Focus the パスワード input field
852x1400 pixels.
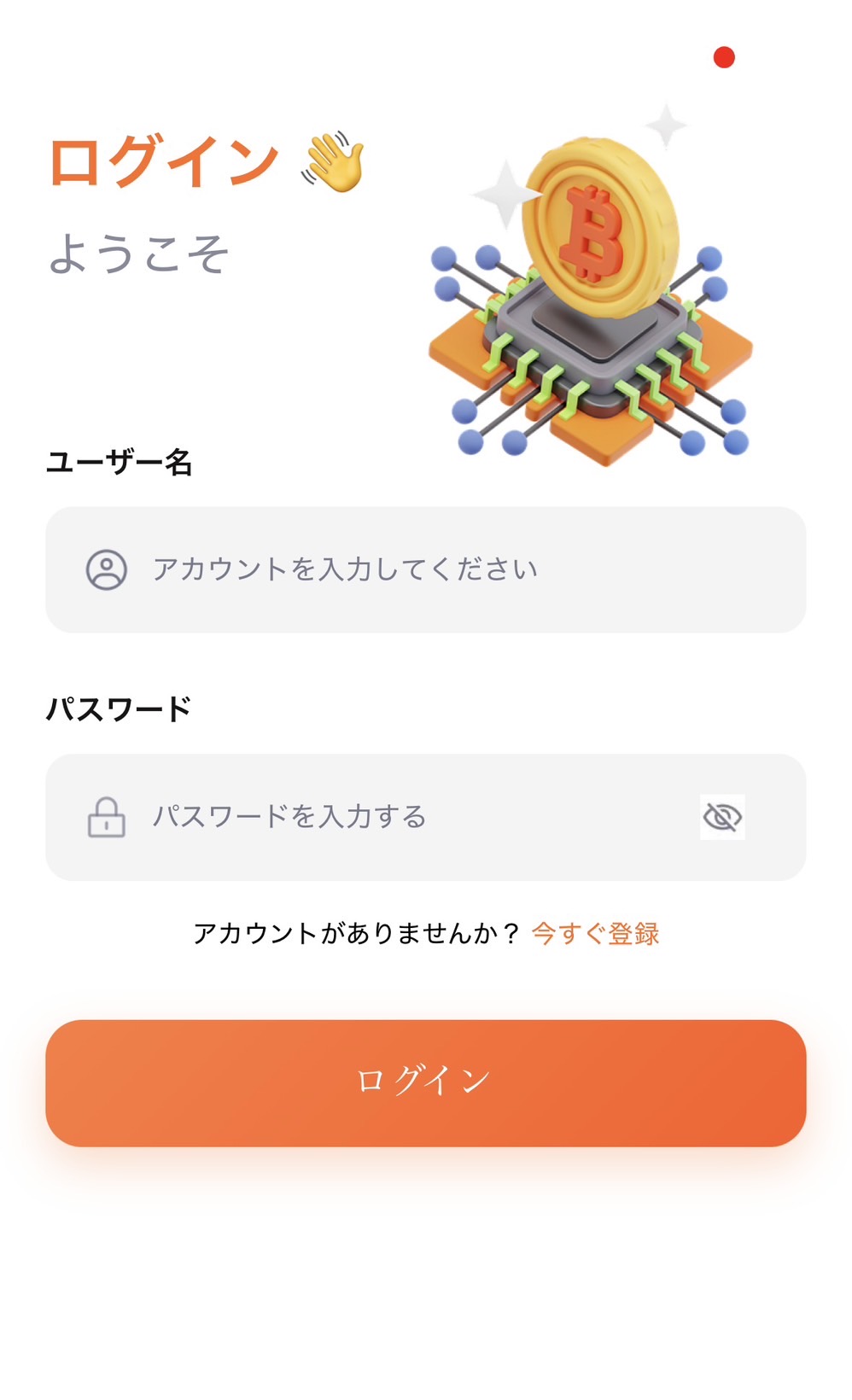click(x=410, y=817)
